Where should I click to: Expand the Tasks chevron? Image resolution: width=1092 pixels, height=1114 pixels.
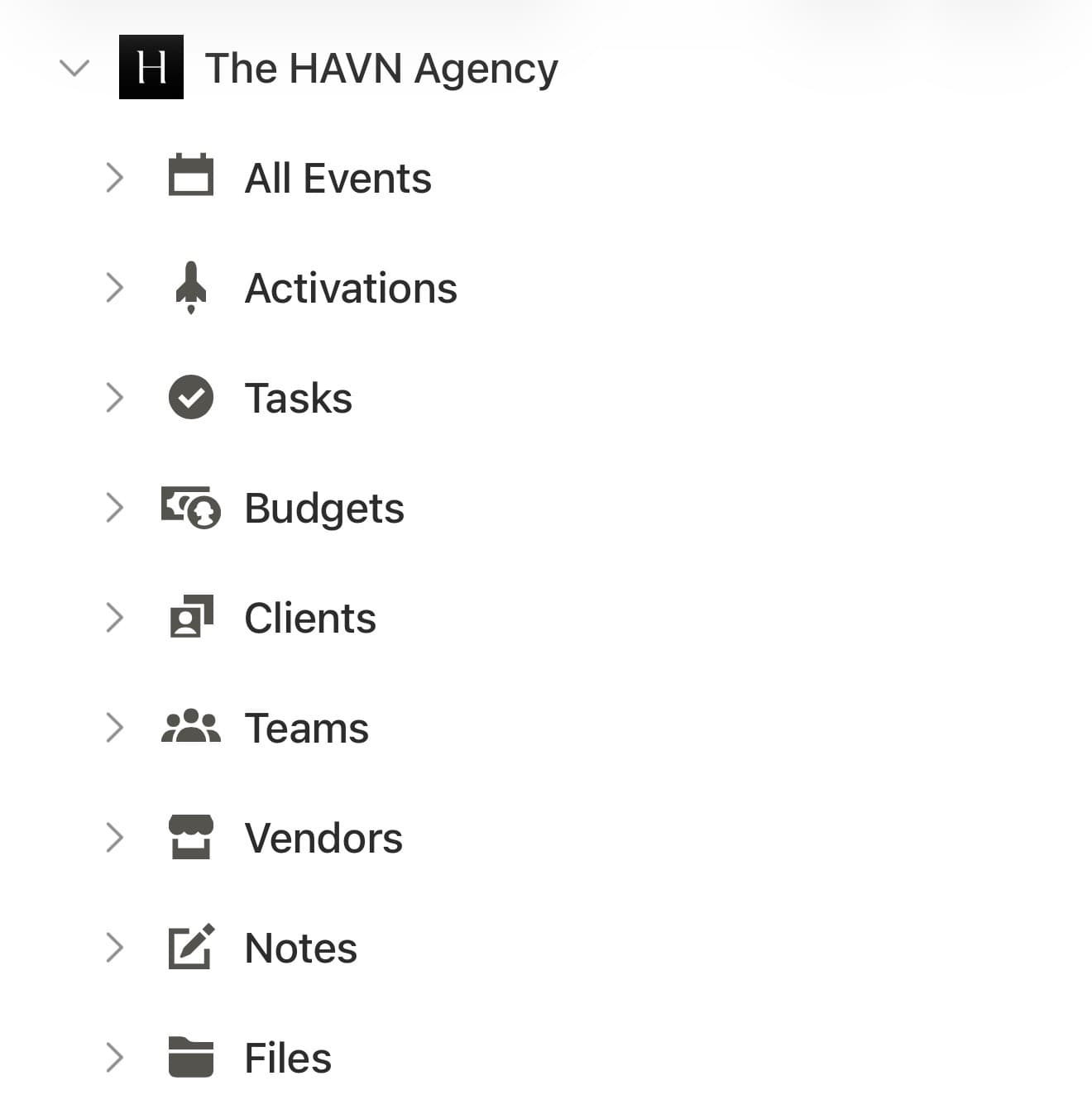[x=114, y=398]
